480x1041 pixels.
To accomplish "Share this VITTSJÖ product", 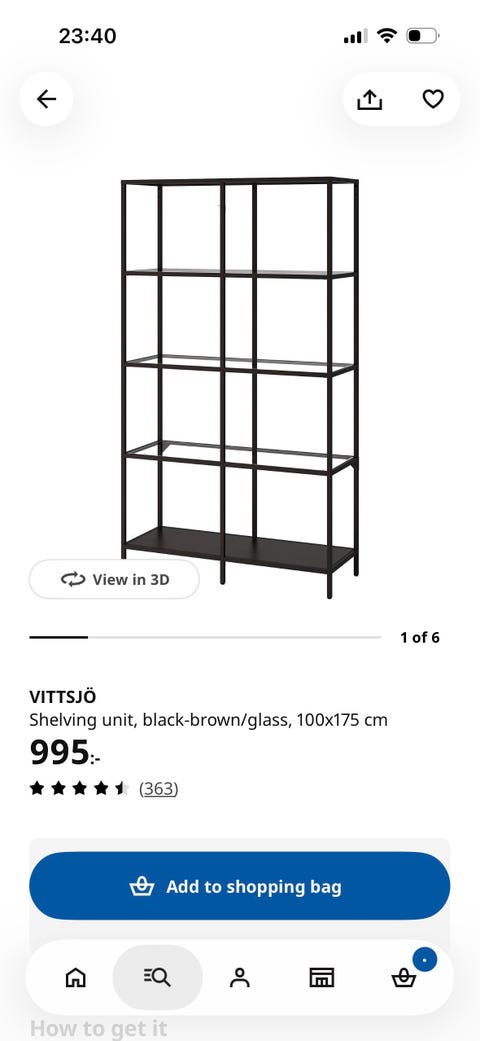I will tap(370, 99).
